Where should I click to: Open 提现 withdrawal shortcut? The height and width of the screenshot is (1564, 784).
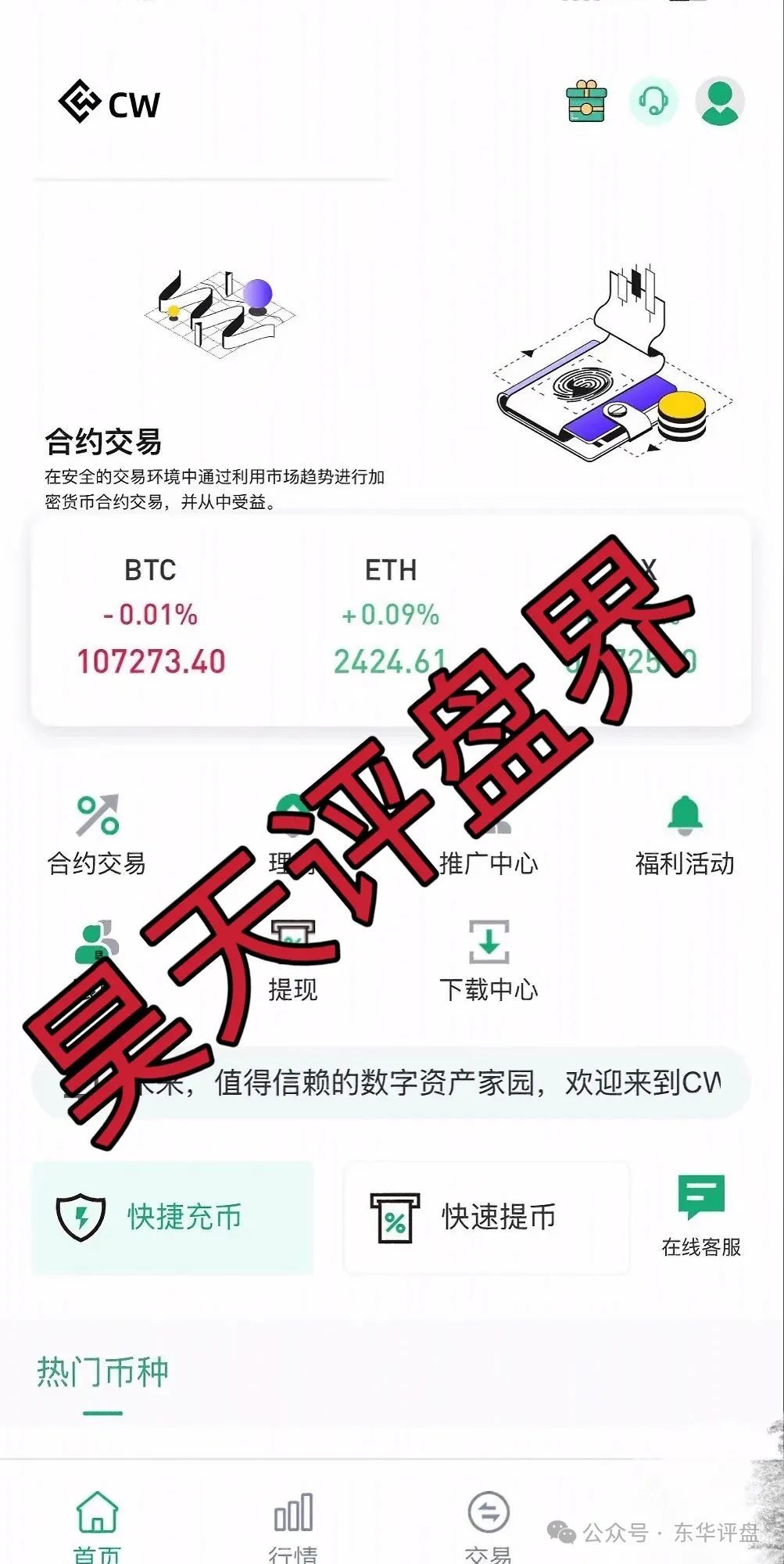(293, 962)
